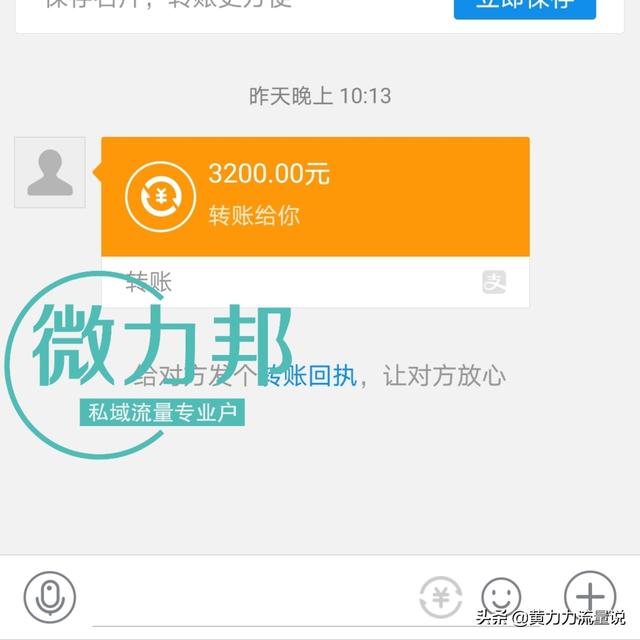Tap the blue 立即保存 button
Screen dimensions: 640x640
tap(524, 6)
